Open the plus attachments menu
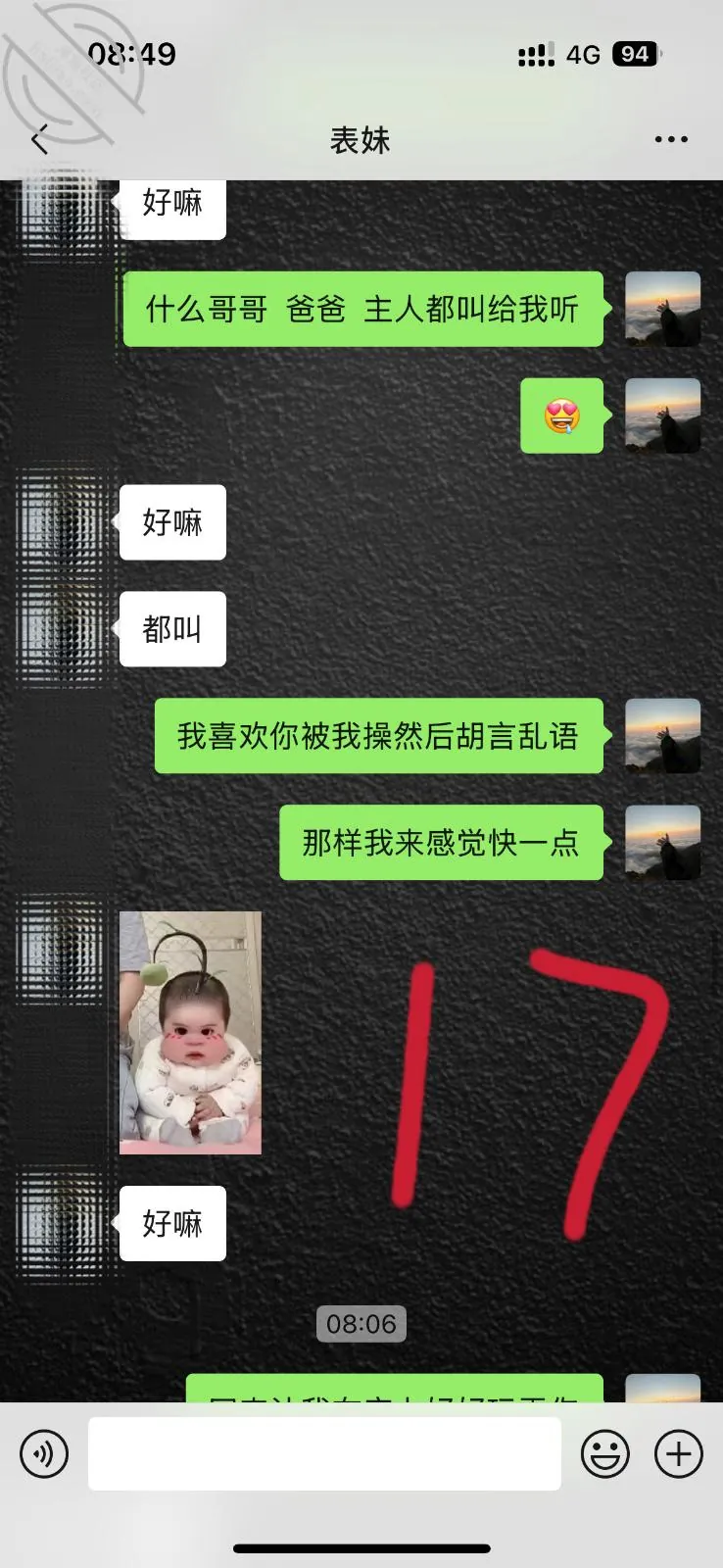 [x=679, y=1453]
